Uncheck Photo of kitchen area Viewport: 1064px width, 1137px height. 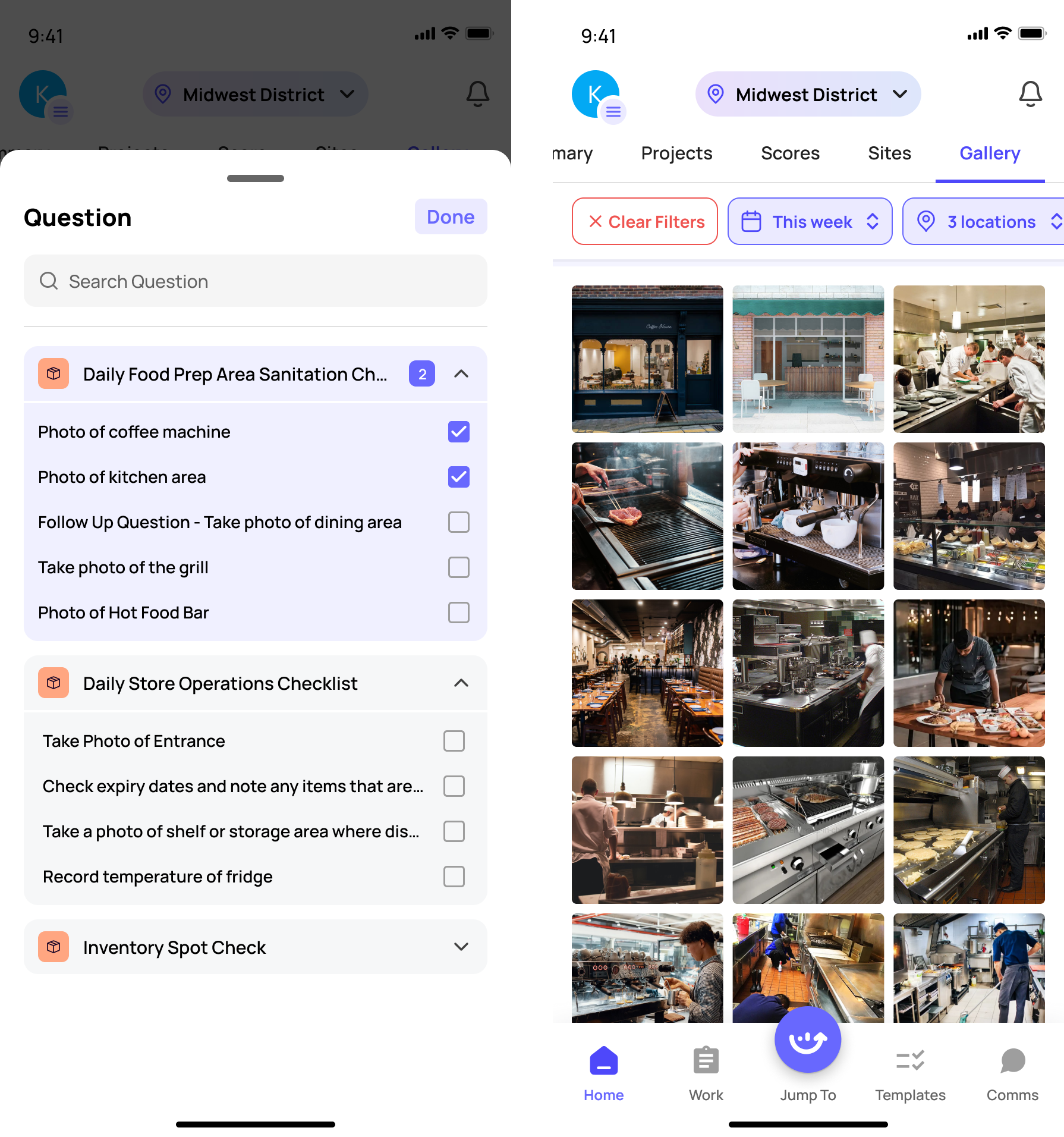pyautogui.click(x=458, y=477)
